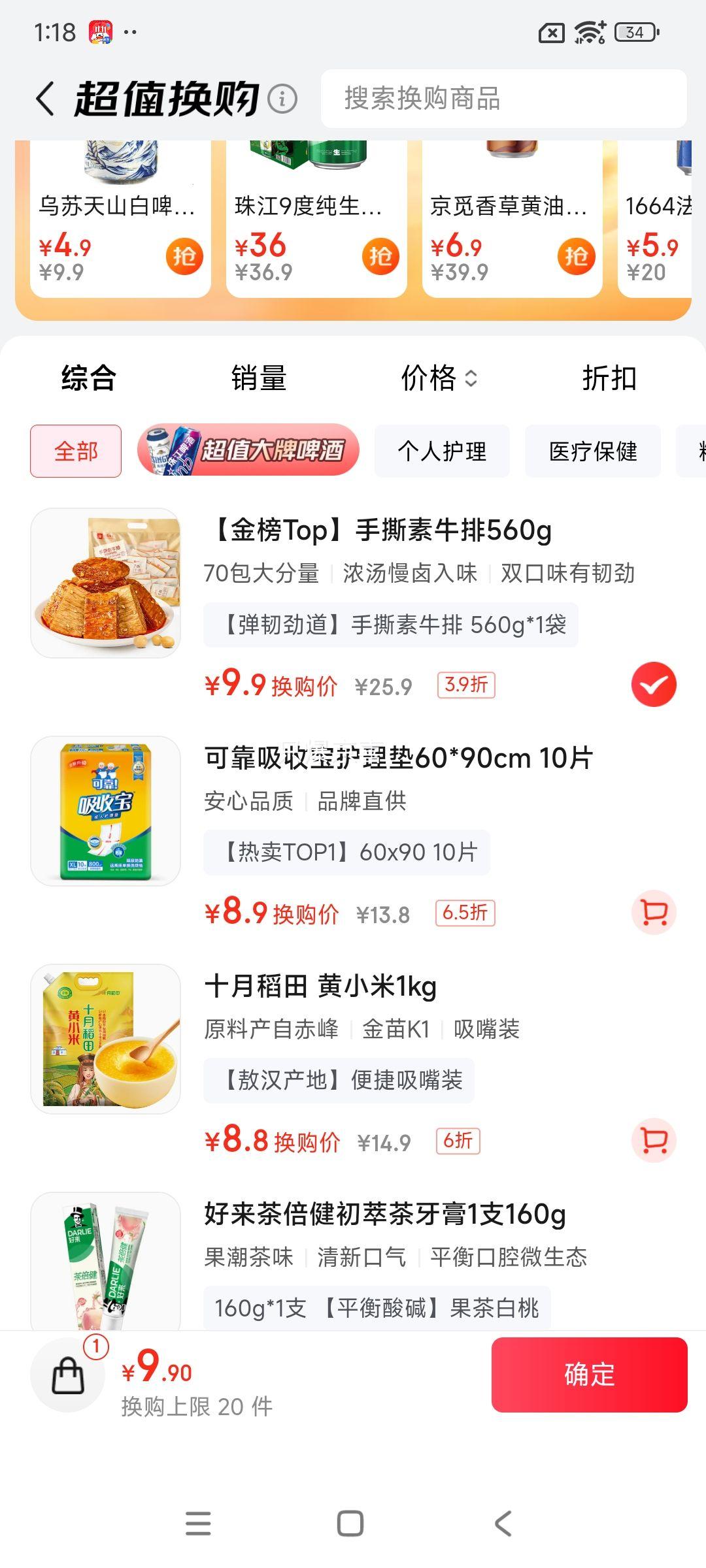Image resolution: width=706 pixels, height=1568 pixels.
Task: Add 可靠吸收宝护理垫 to cart
Action: [654, 913]
